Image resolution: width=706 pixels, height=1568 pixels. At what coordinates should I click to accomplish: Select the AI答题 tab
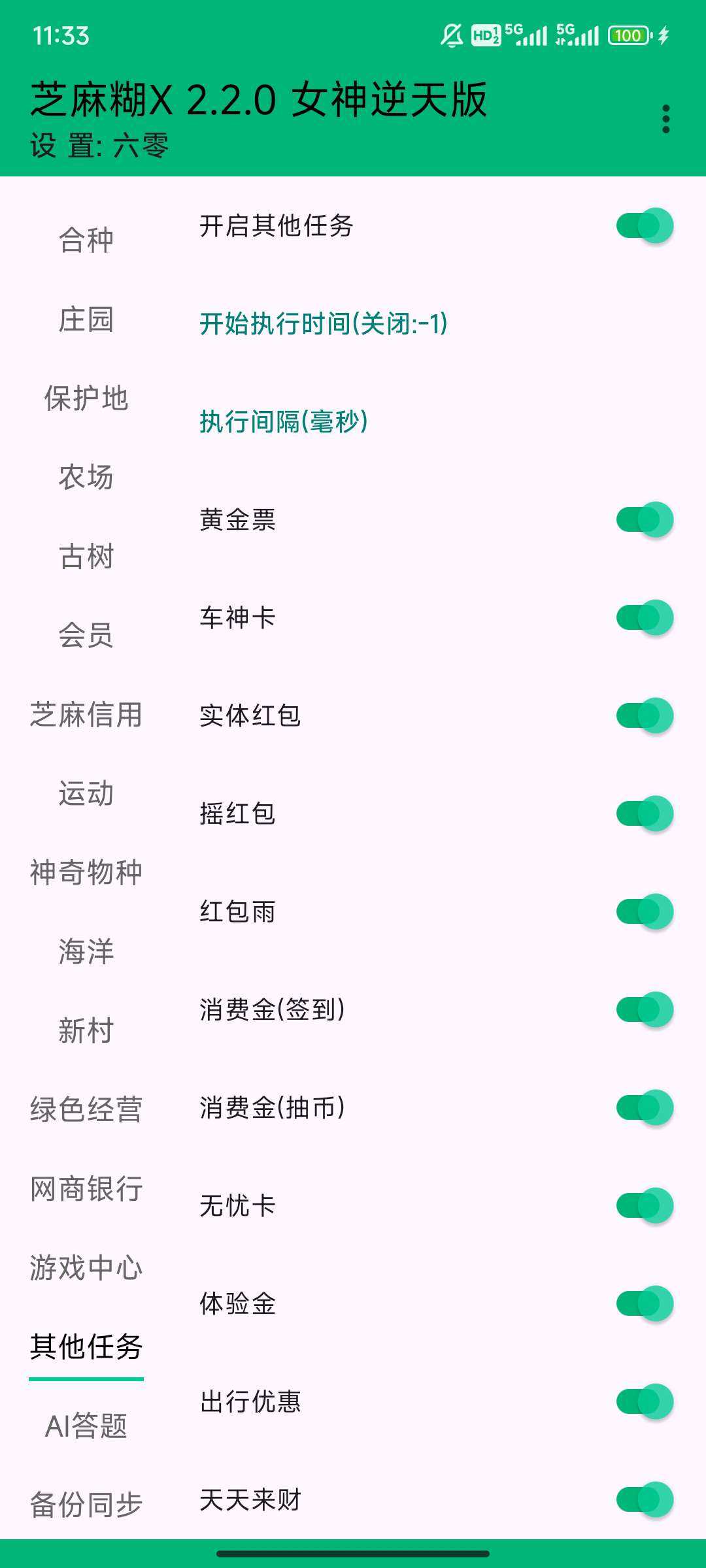pyautogui.click(x=86, y=1426)
